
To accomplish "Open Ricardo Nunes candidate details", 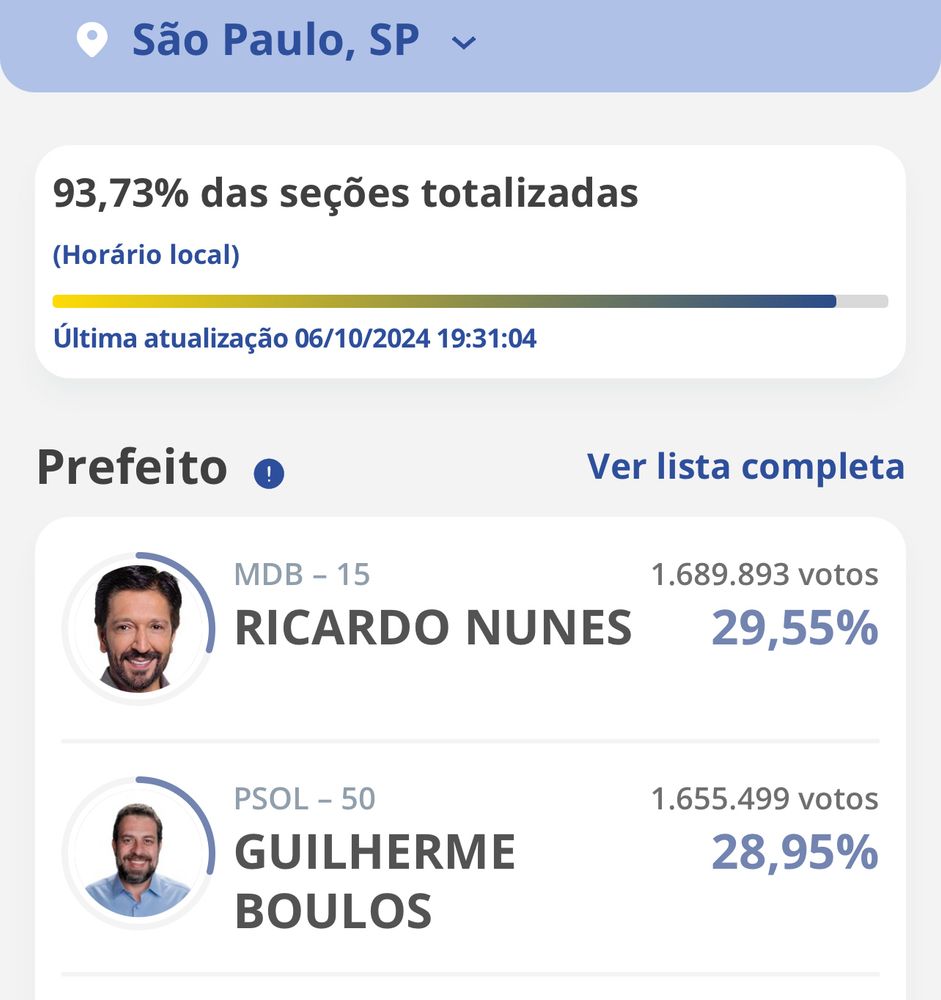I will (x=432, y=627).
